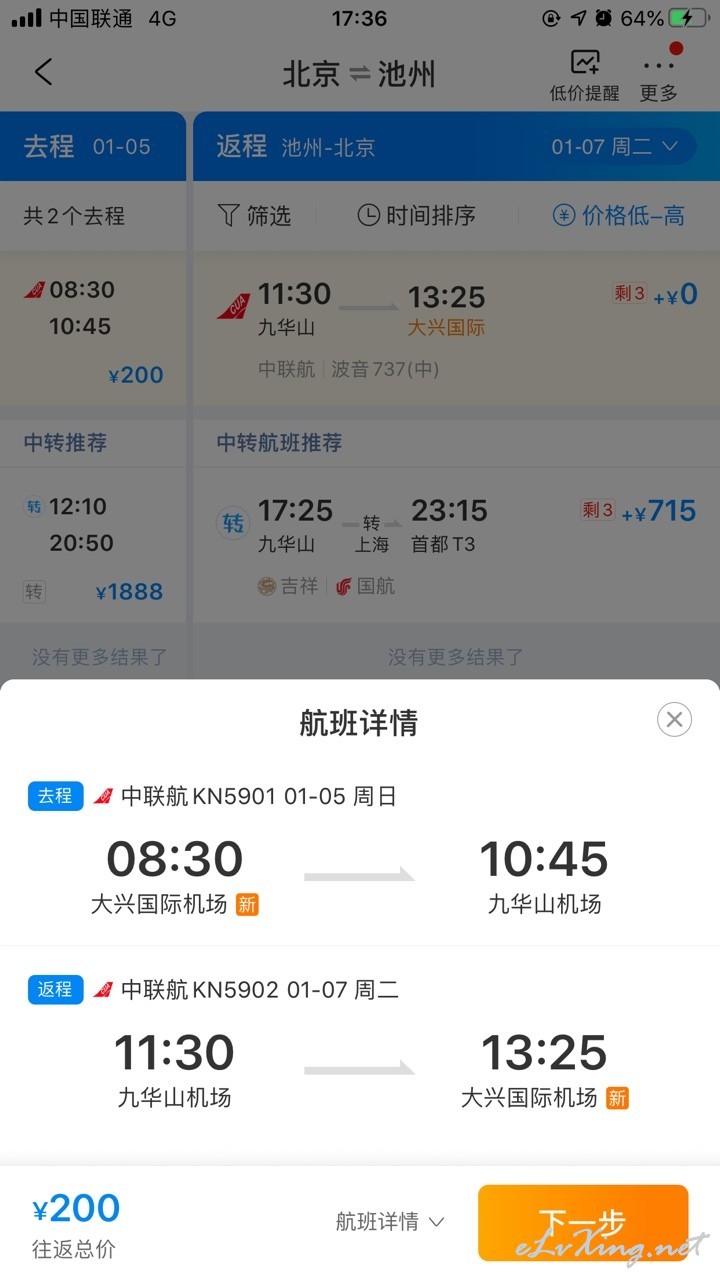This screenshot has width=720, height=1280.
Task: Sort by 价格低-高
Action: pyautogui.click(x=619, y=215)
